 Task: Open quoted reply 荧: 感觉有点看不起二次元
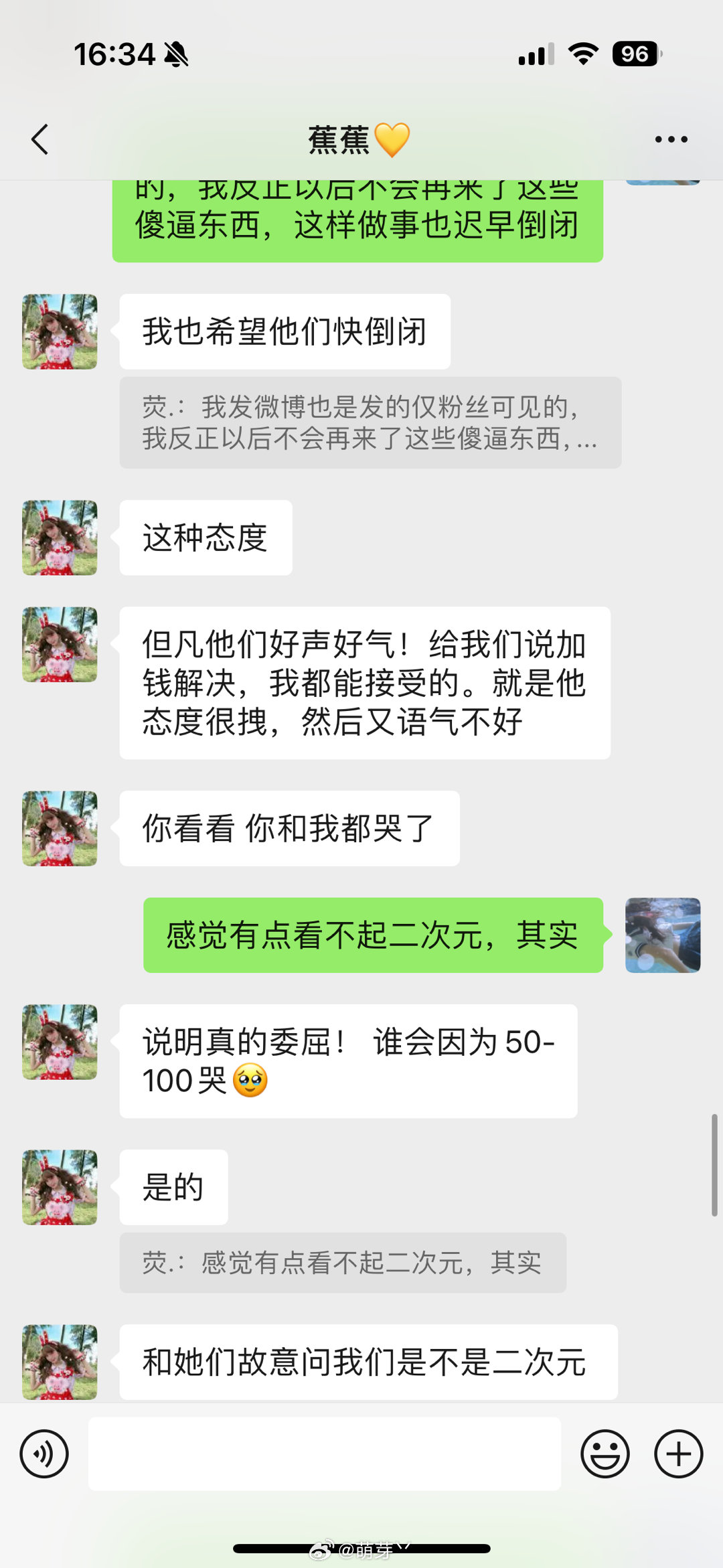pyautogui.click(x=342, y=1263)
